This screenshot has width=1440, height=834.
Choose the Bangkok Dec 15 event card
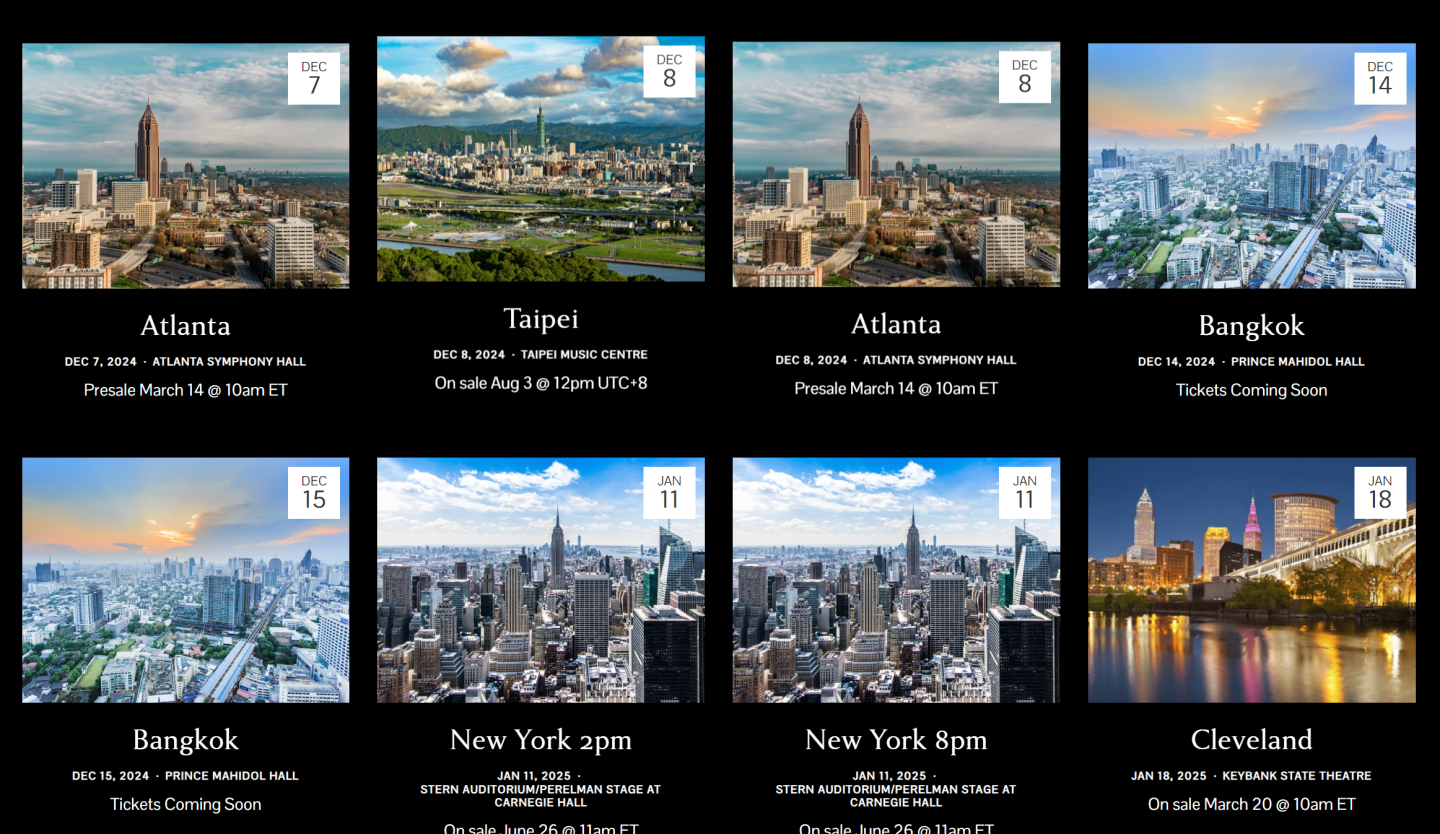(186, 580)
